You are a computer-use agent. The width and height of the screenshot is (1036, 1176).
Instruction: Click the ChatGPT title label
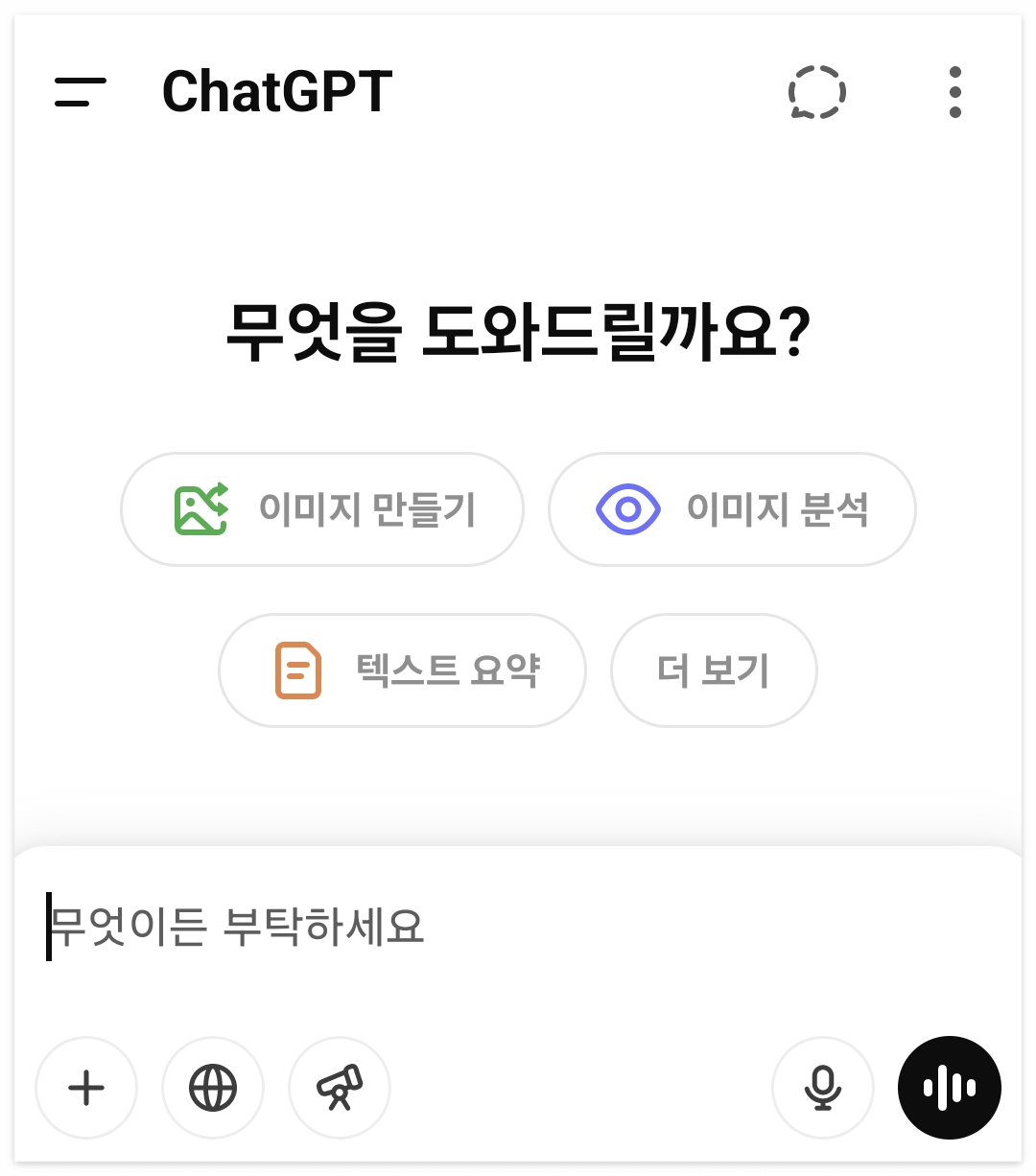pos(276,92)
